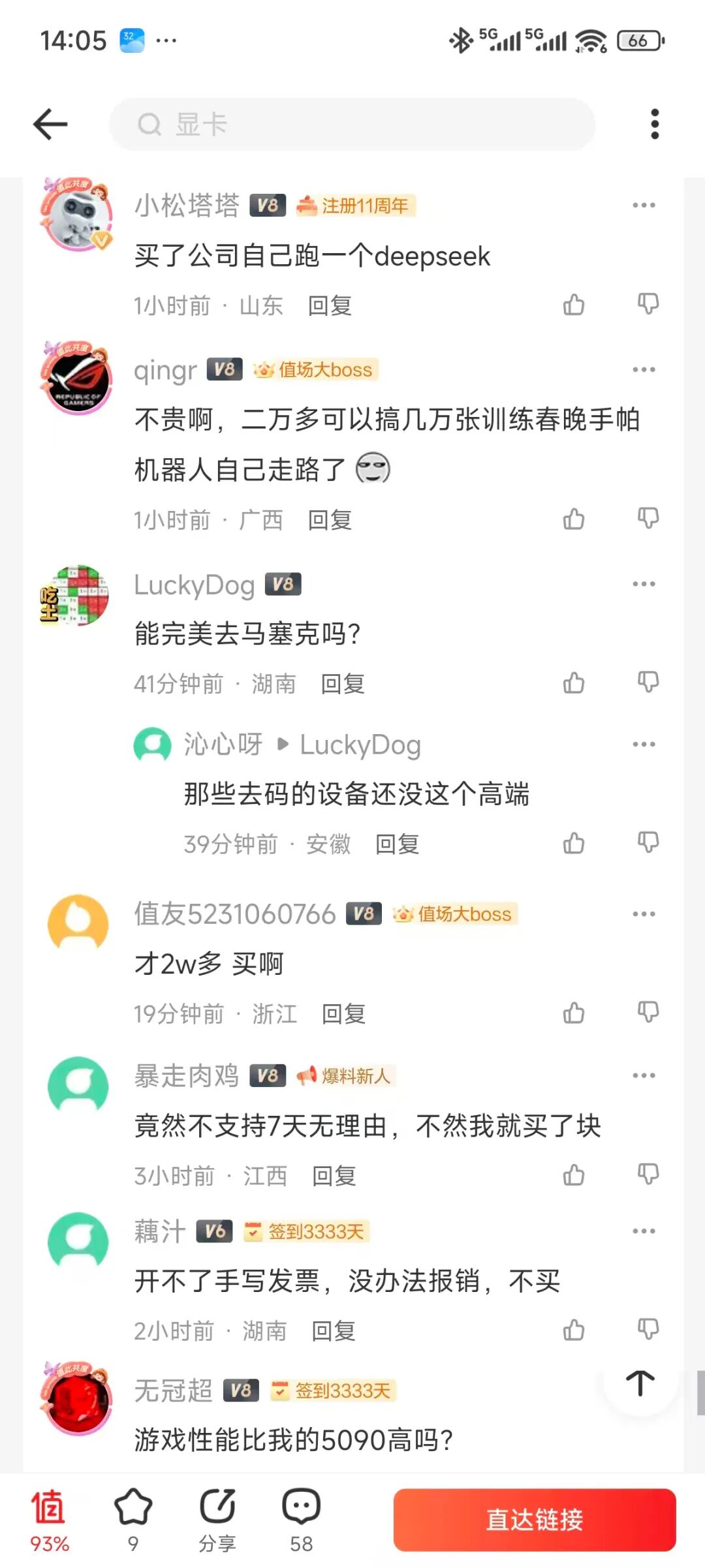
Task: Like 小松塔塔's deepseek comment
Action: click(574, 305)
